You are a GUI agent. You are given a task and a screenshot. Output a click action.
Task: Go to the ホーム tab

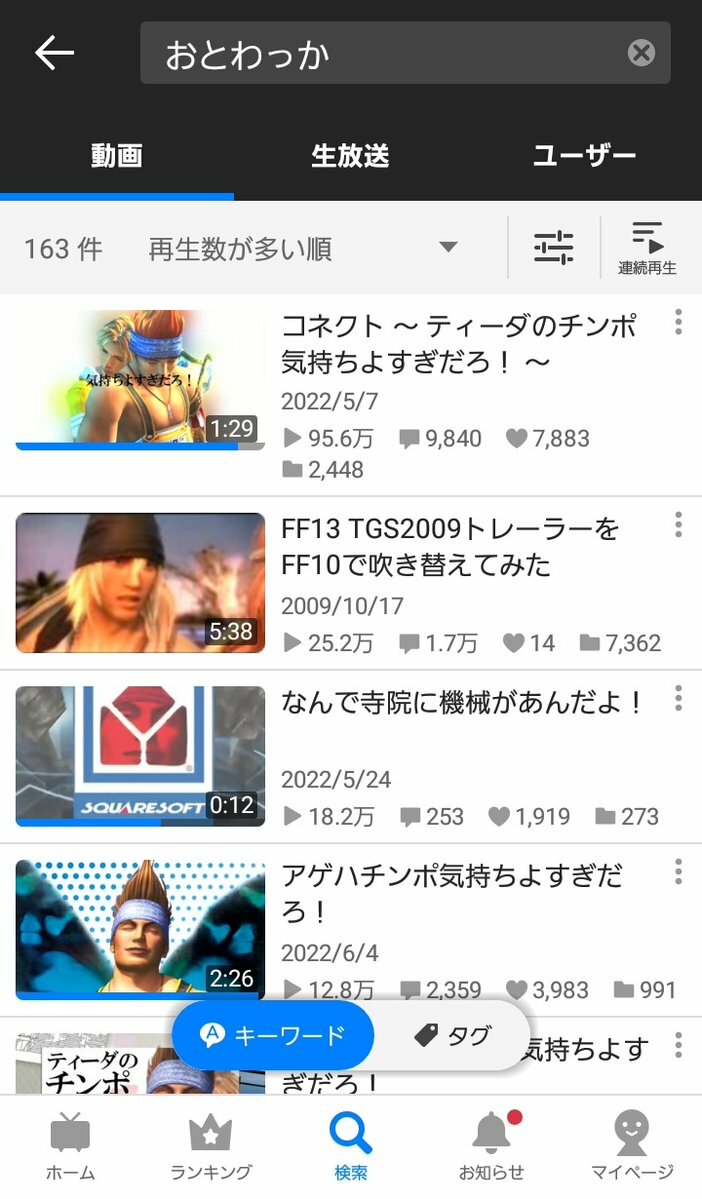click(70, 1145)
